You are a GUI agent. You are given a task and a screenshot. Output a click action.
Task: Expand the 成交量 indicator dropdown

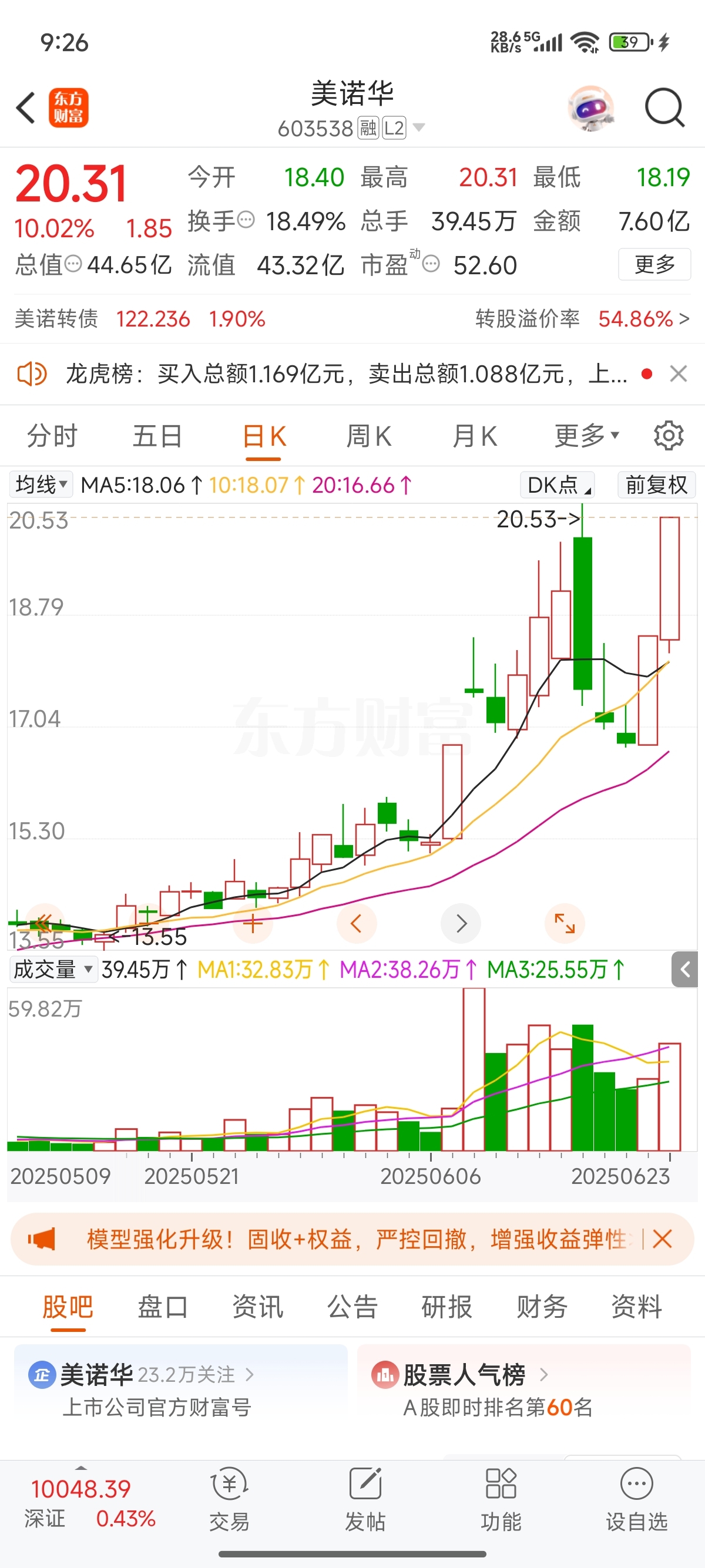click(x=53, y=969)
